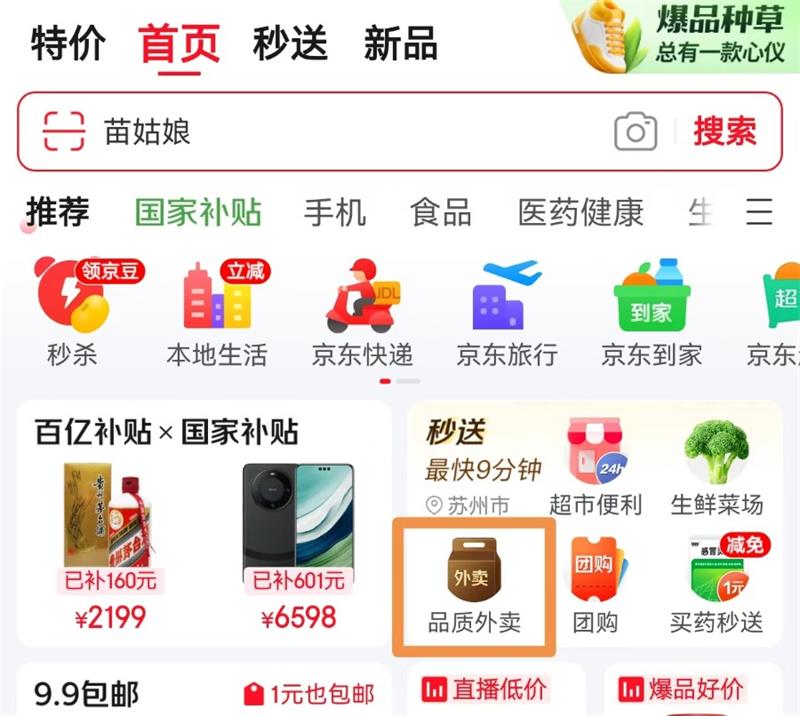800x716 pixels.
Task: Open 超市便利 convenience store
Action: [595, 467]
